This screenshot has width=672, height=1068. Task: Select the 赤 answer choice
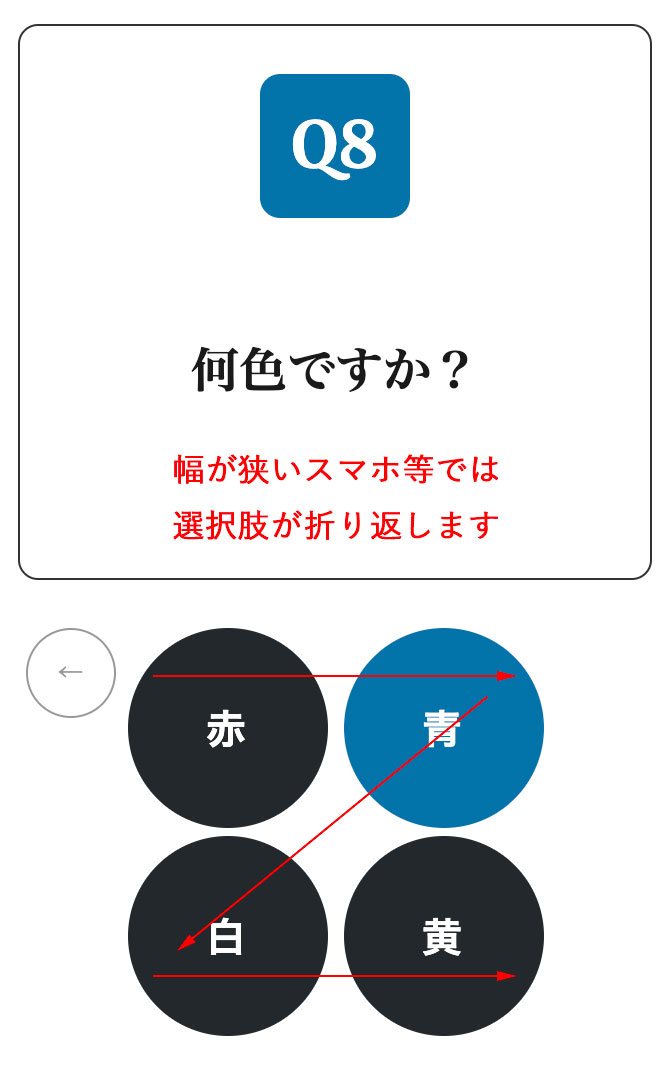[228, 728]
